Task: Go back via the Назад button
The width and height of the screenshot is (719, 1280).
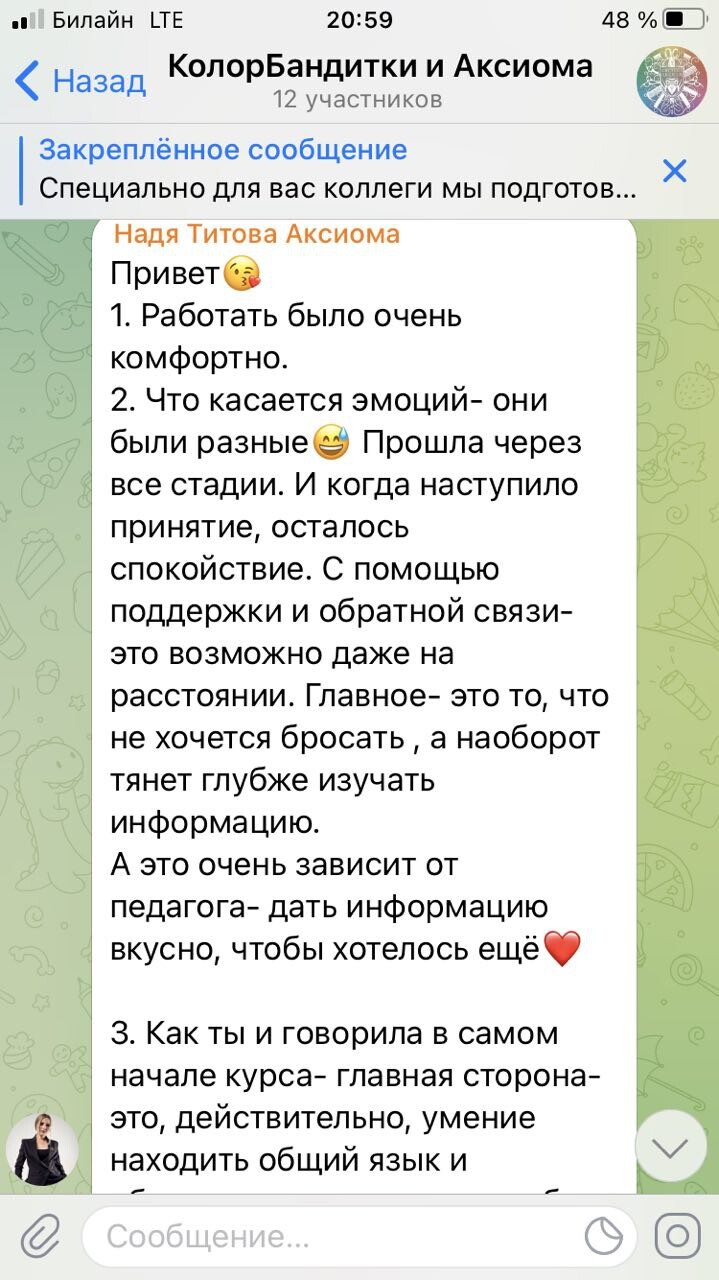Action: point(80,80)
